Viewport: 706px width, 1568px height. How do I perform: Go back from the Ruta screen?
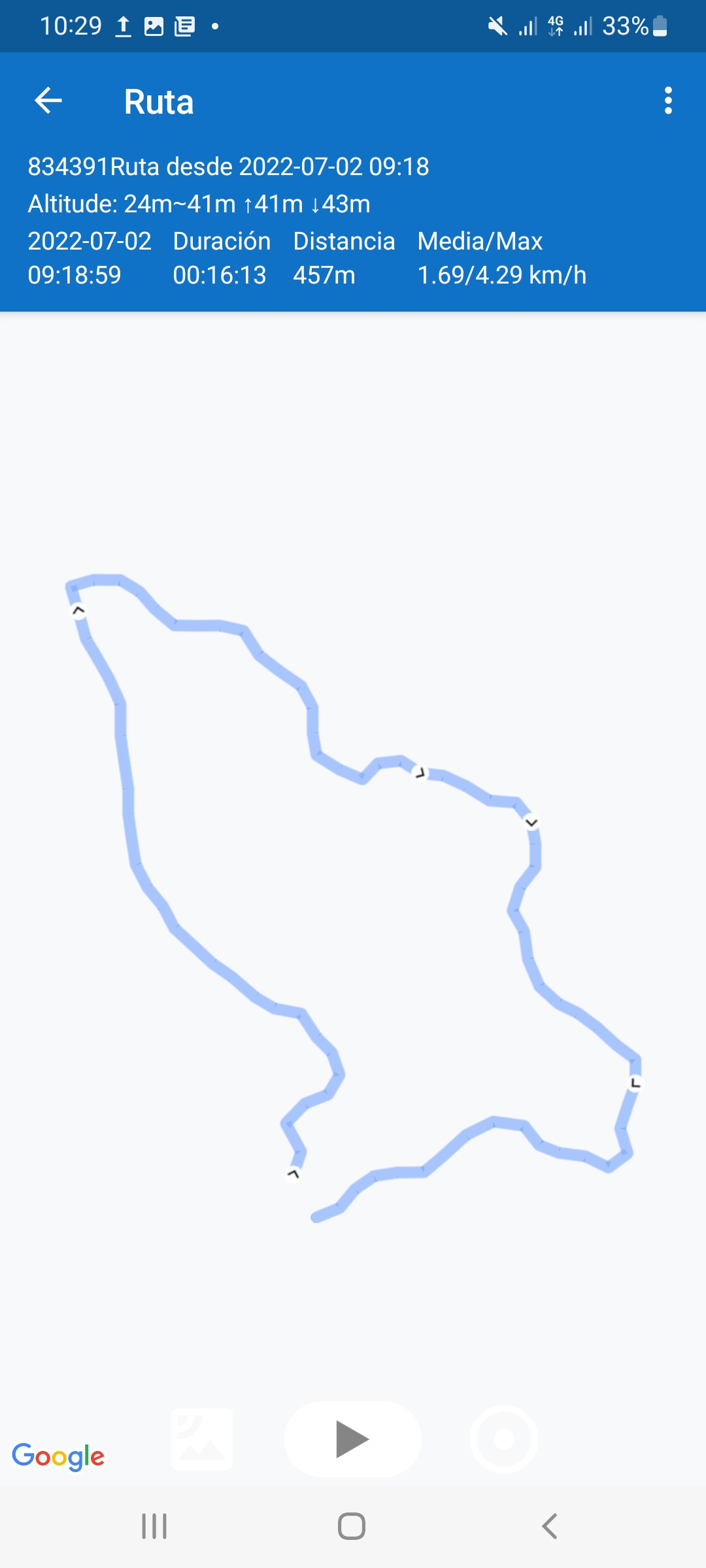pyautogui.click(x=48, y=101)
